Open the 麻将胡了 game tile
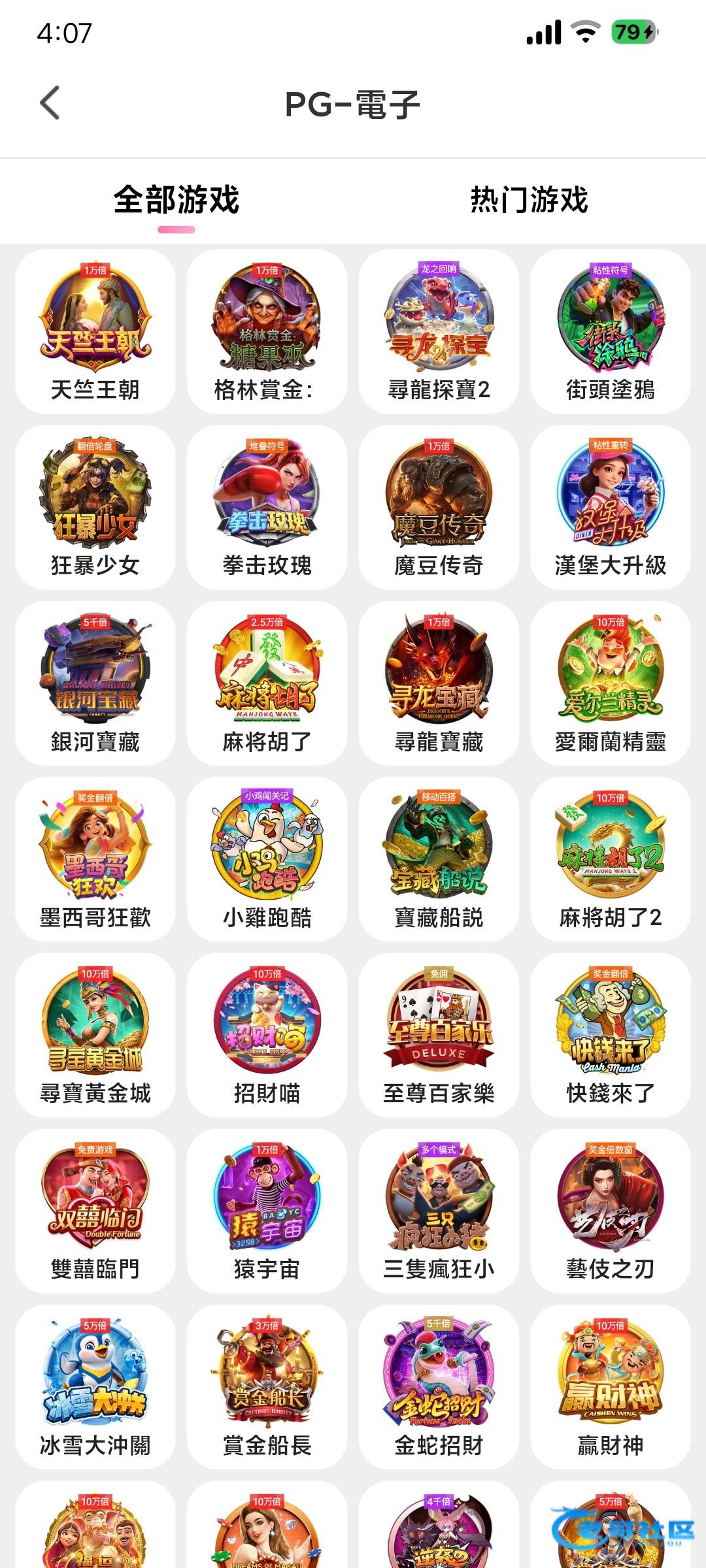This screenshot has width=706, height=1568. click(267, 683)
